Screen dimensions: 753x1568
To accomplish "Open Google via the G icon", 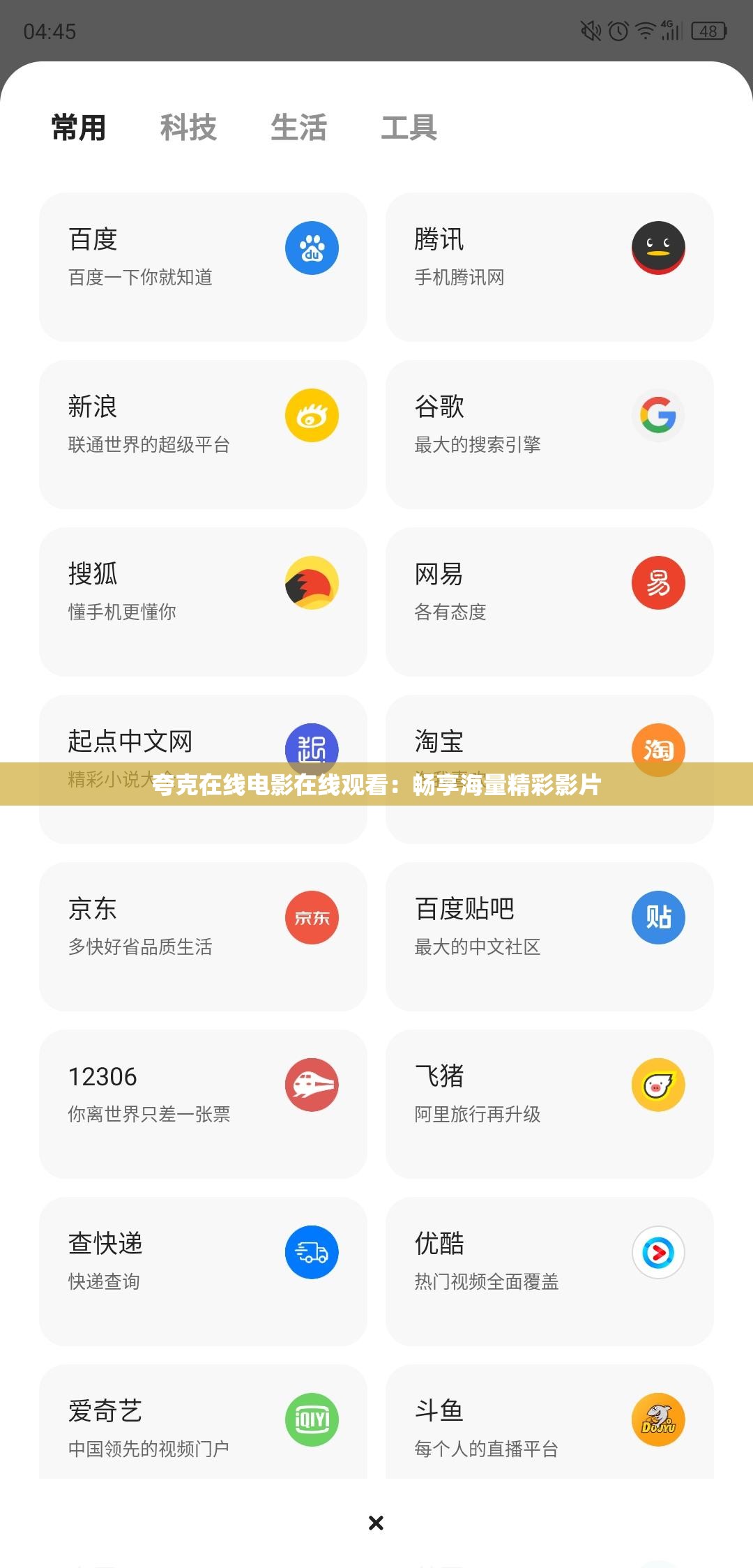I will (657, 415).
